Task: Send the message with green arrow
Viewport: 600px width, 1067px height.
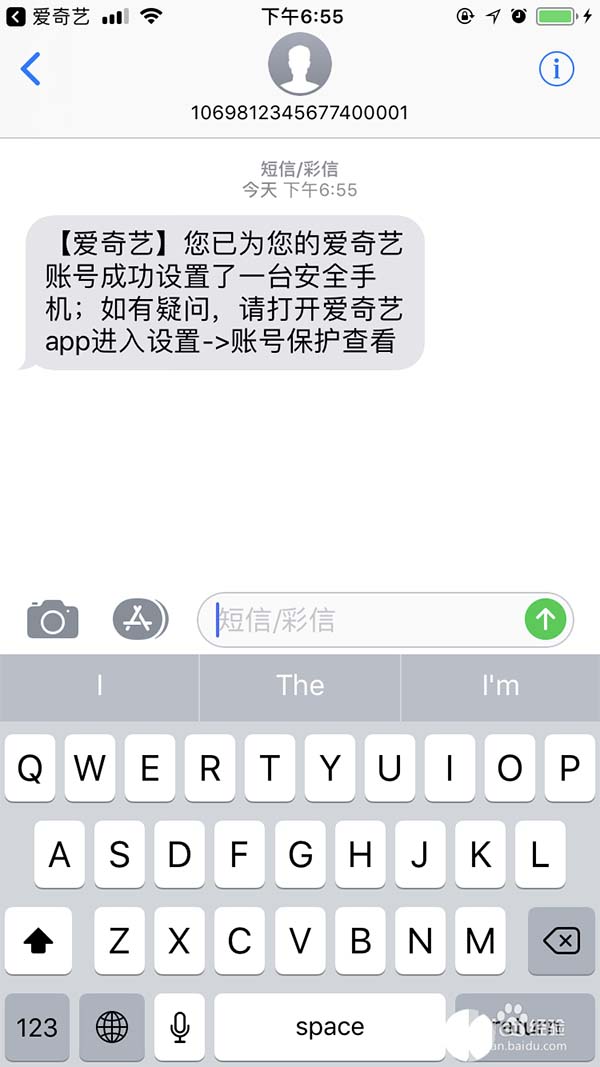Action: point(545,620)
